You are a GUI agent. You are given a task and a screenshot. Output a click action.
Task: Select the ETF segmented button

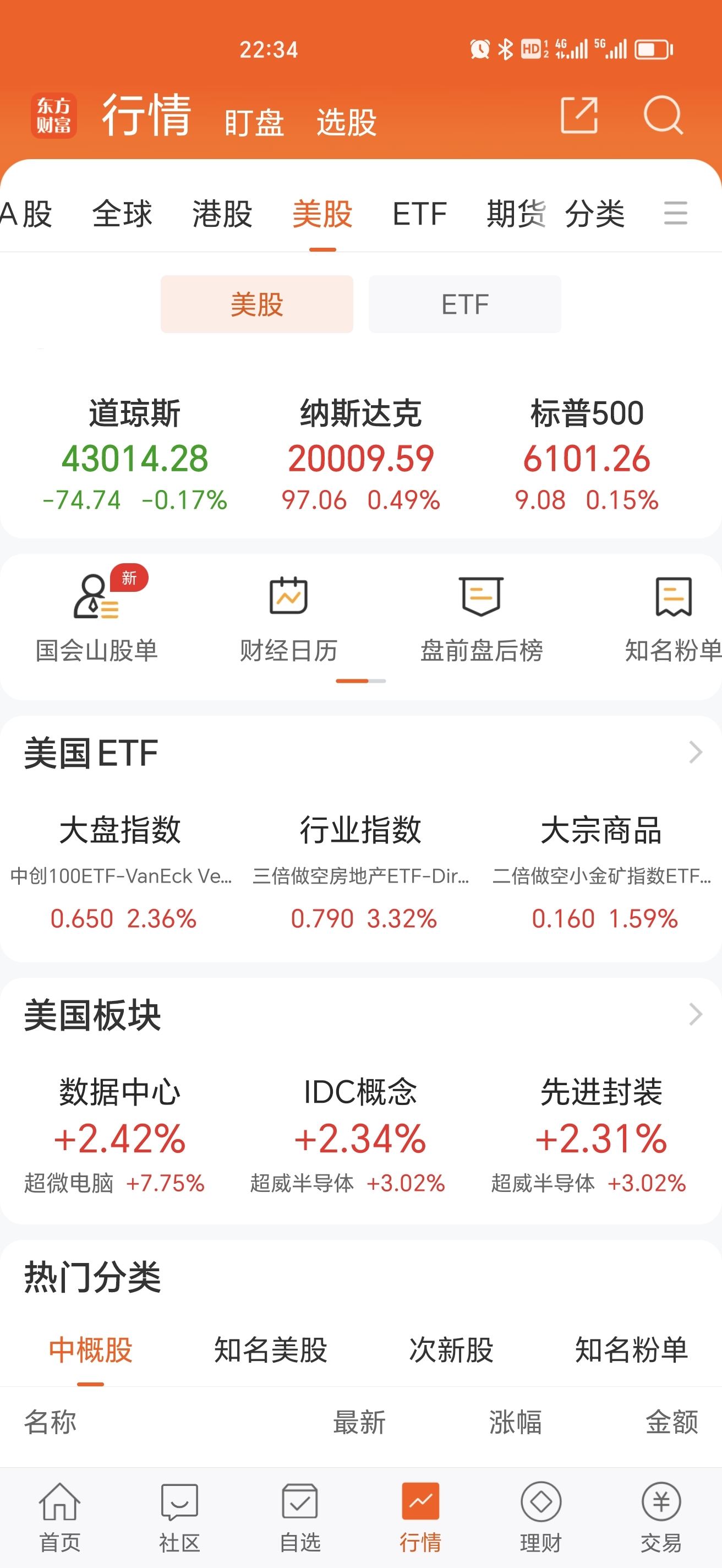click(x=464, y=304)
